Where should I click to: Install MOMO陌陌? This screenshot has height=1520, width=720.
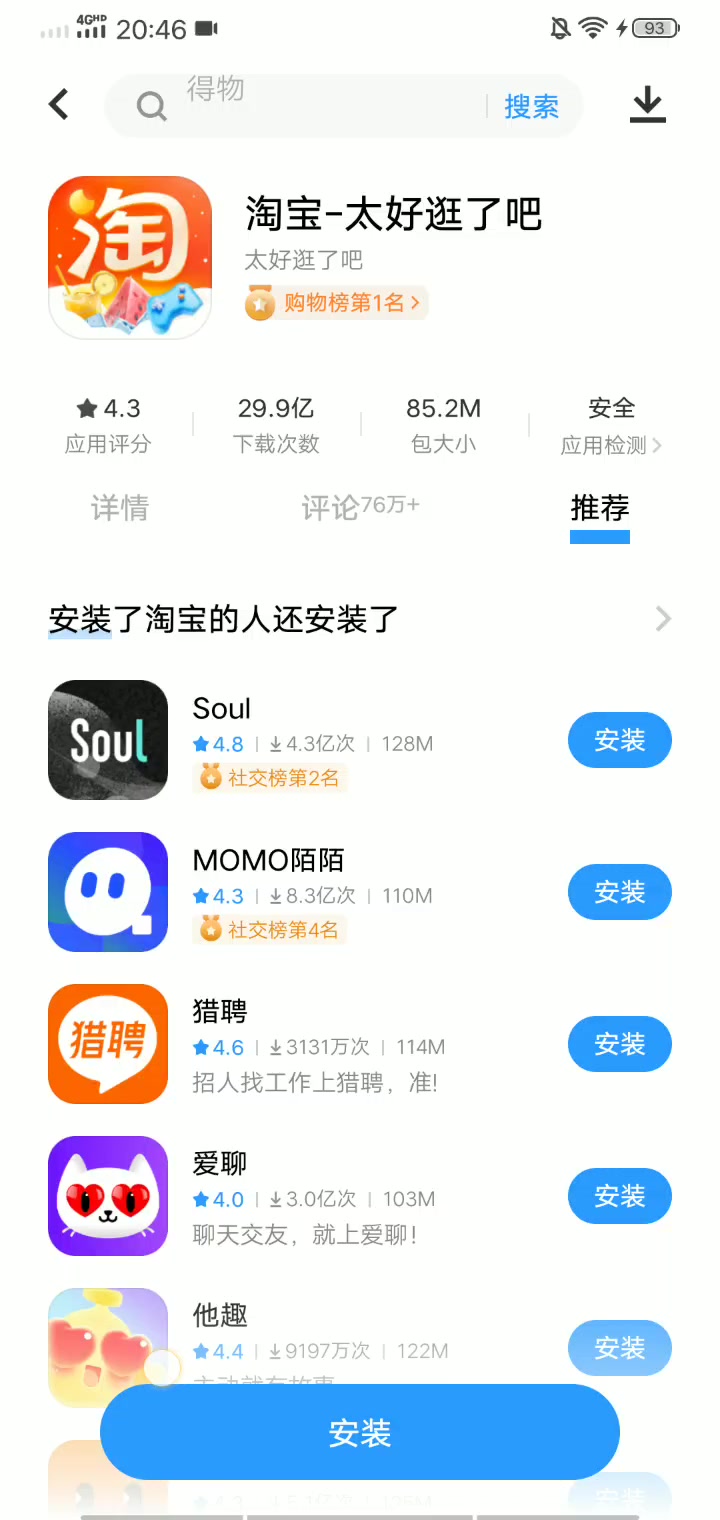coord(619,892)
